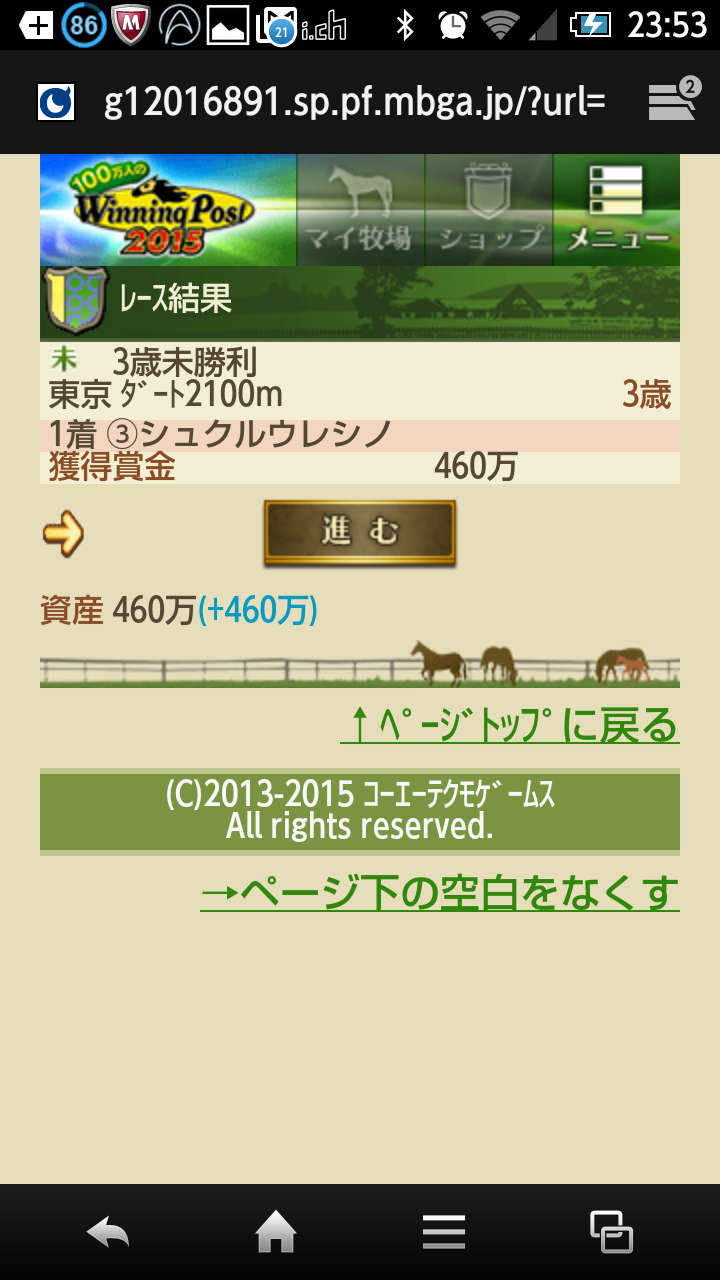
Task: Open the メニュー button
Action: [616, 210]
